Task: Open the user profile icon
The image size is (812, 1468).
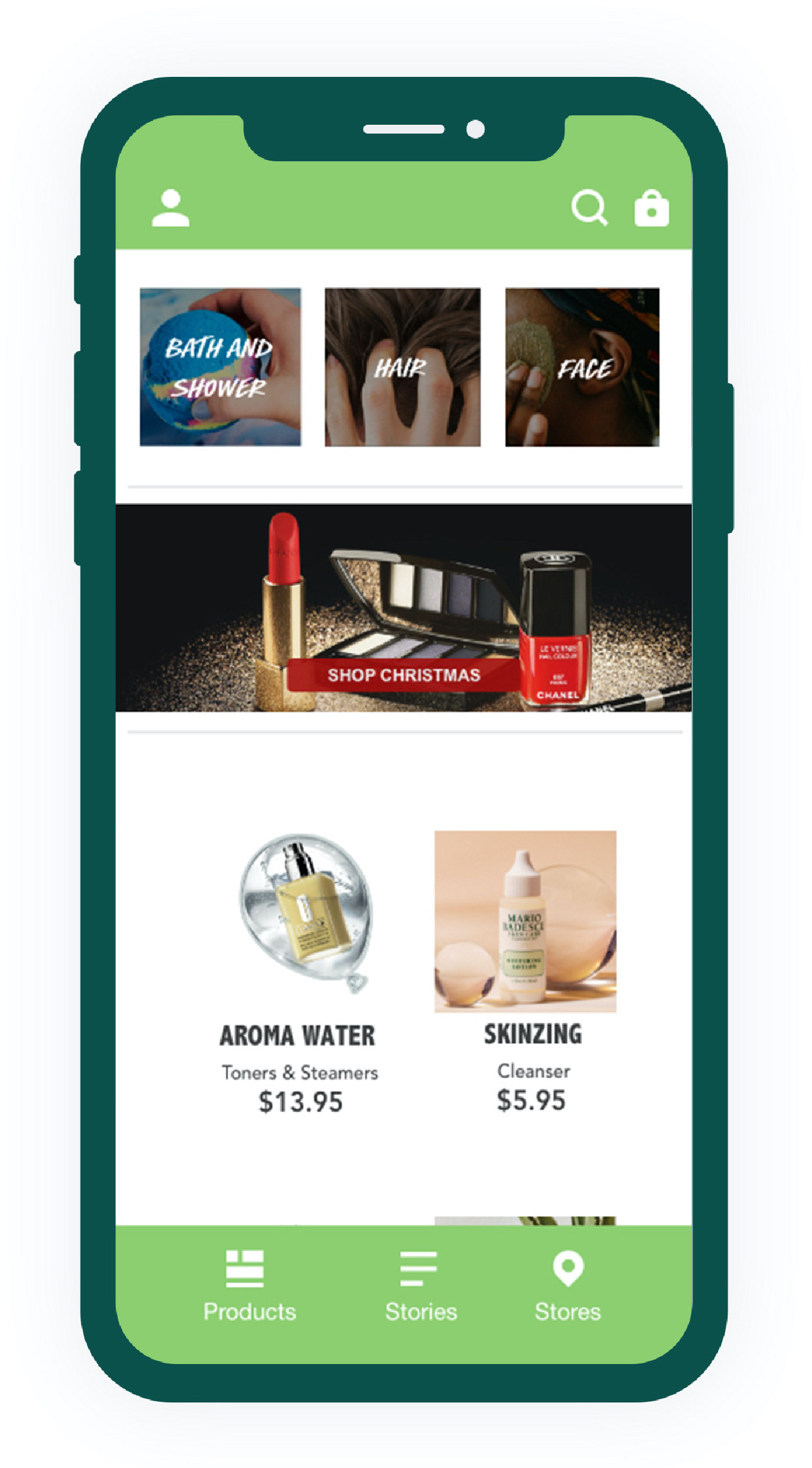Action: click(x=170, y=208)
